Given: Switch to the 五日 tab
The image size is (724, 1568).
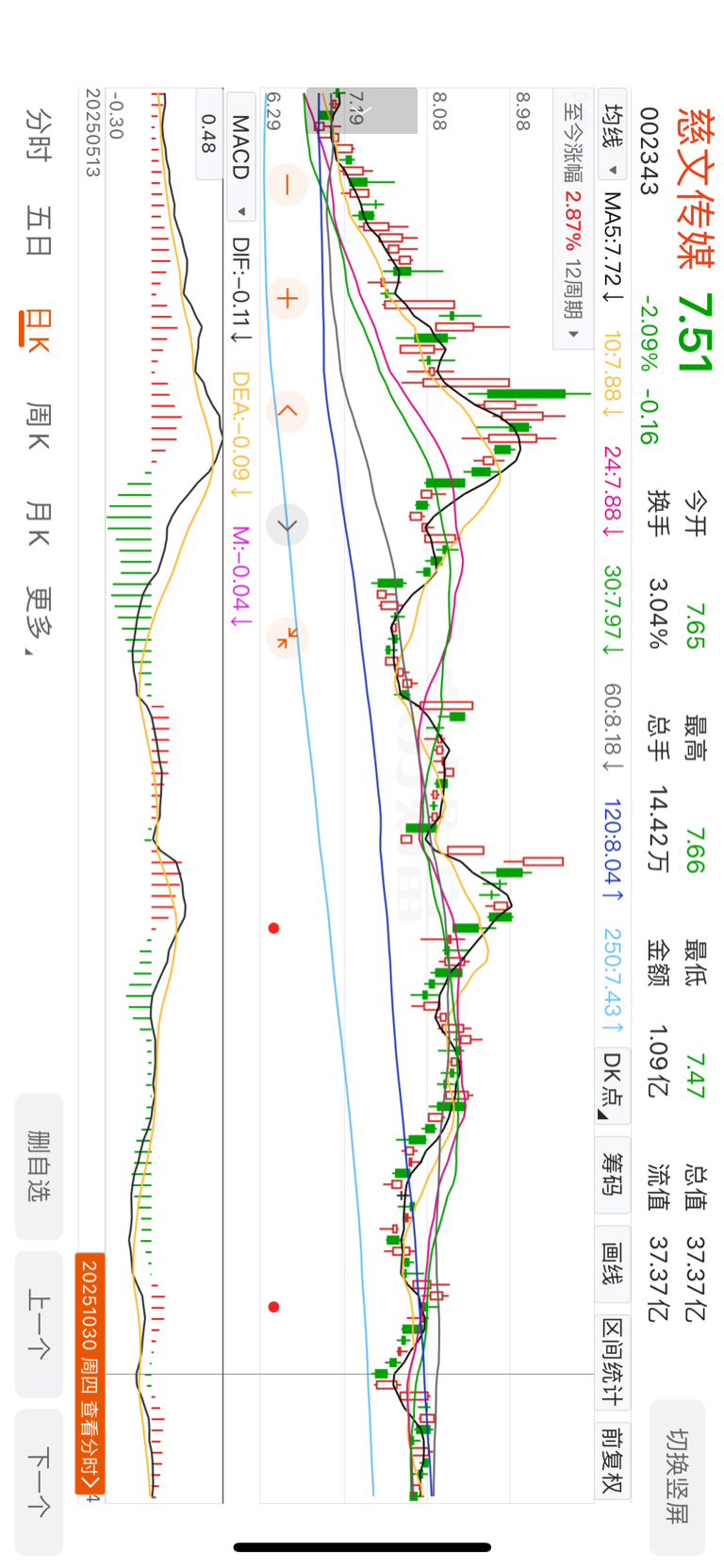Looking at the screenshot, I should click(x=38, y=232).
